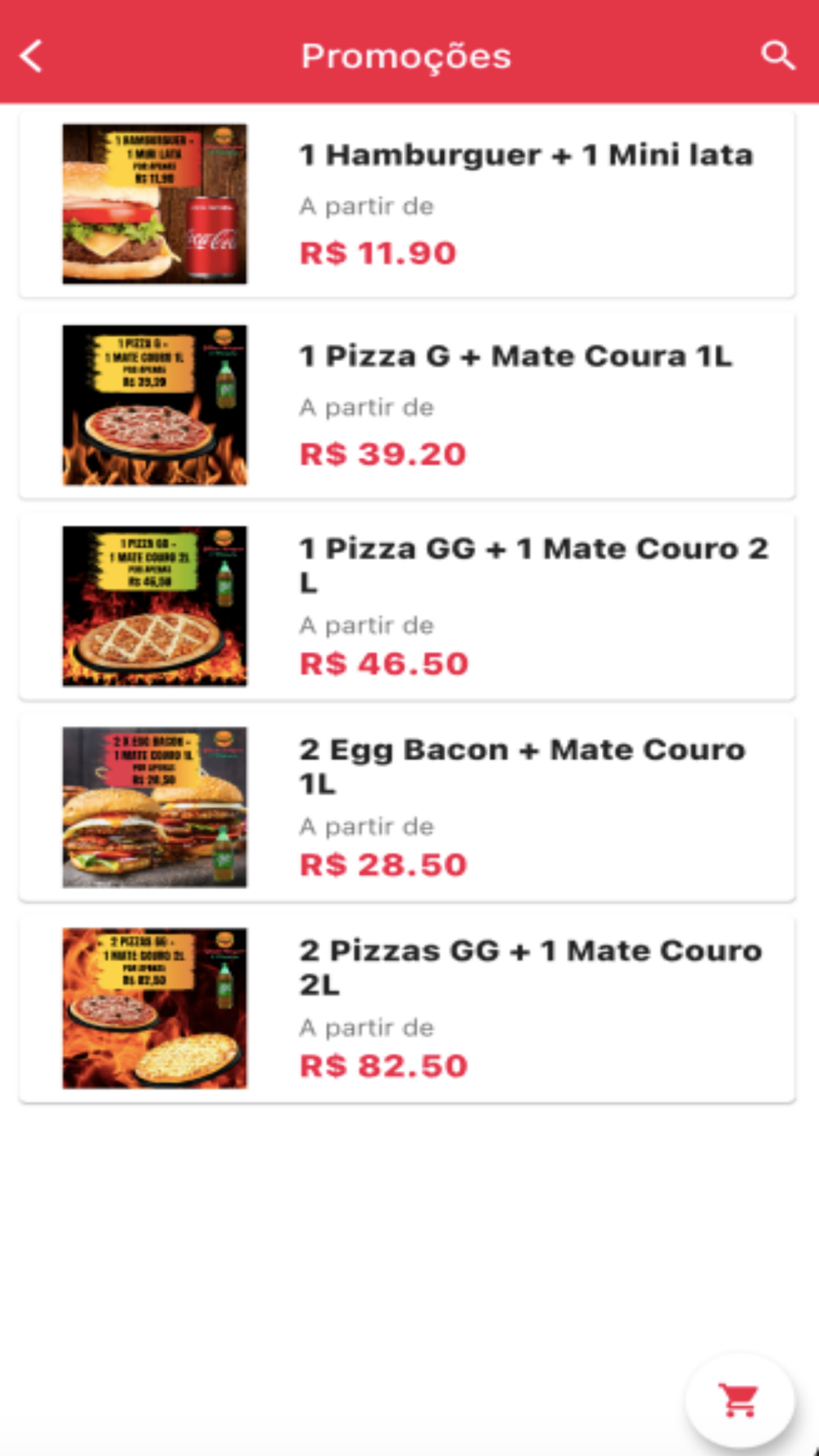Image resolution: width=819 pixels, height=1456 pixels.
Task: Open the search icon in Promoções header
Action: click(777, 56)
